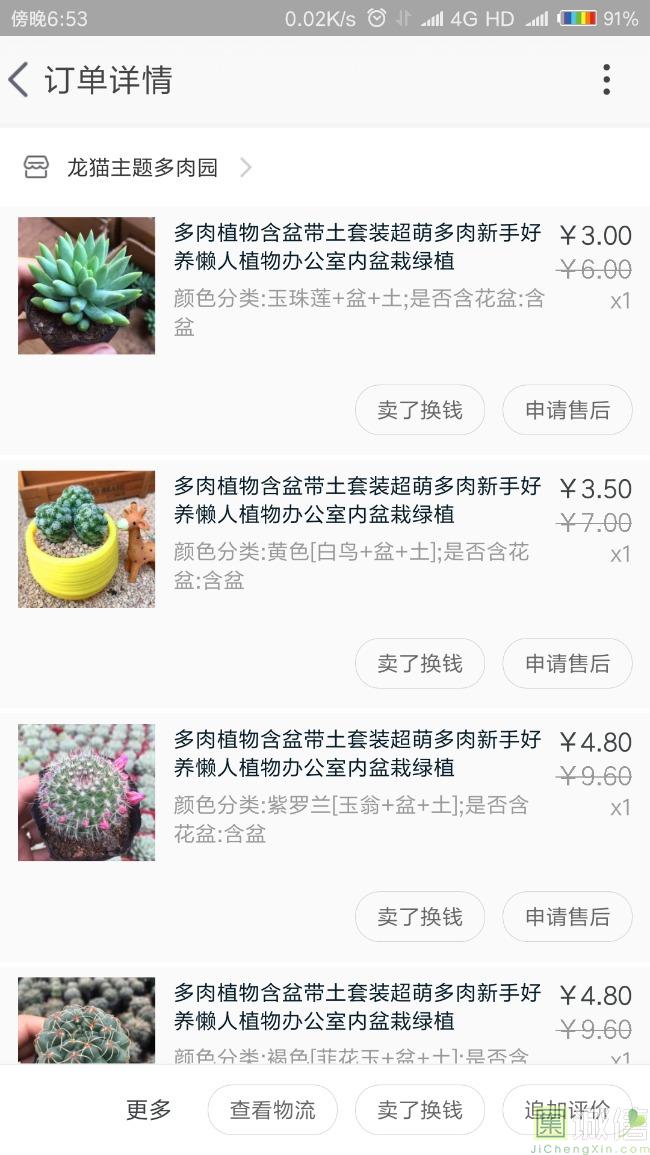Image resolution: width=650 pixels, height=1155 pixels.
Task: Request 申请售后 for the 玉珠莲 item
Action: pos(567,410)
